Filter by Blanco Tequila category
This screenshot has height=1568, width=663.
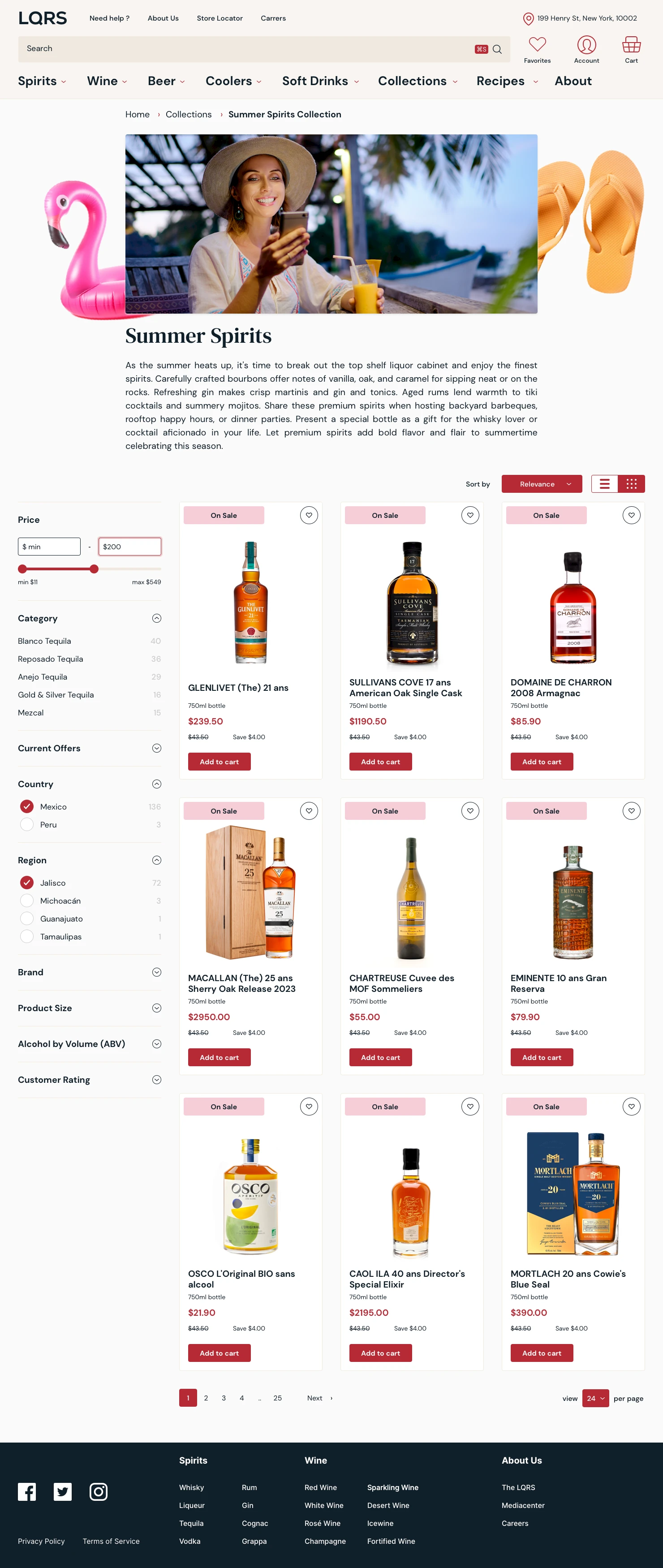pyautogui.click(x=44, y=641)
